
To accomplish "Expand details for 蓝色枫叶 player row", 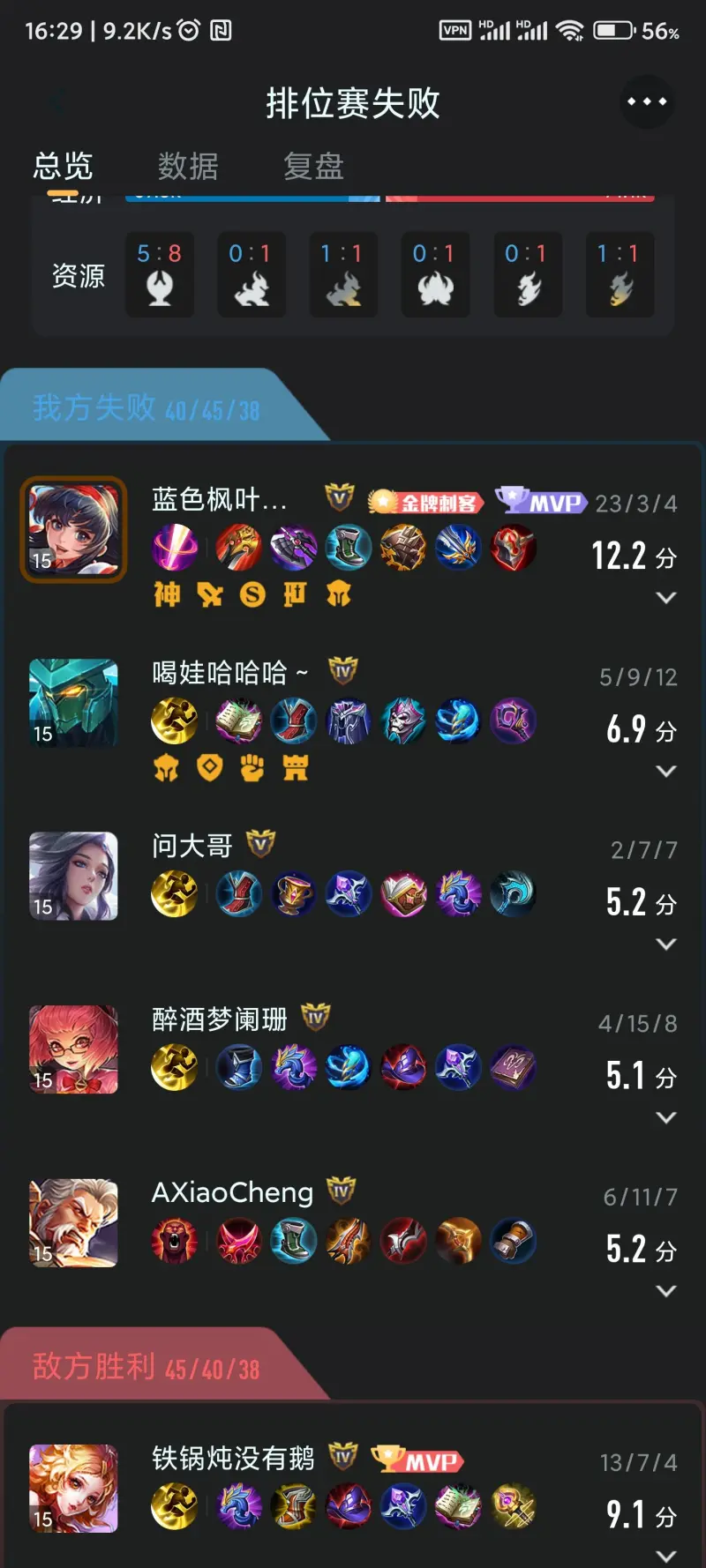I will point(666,598).
